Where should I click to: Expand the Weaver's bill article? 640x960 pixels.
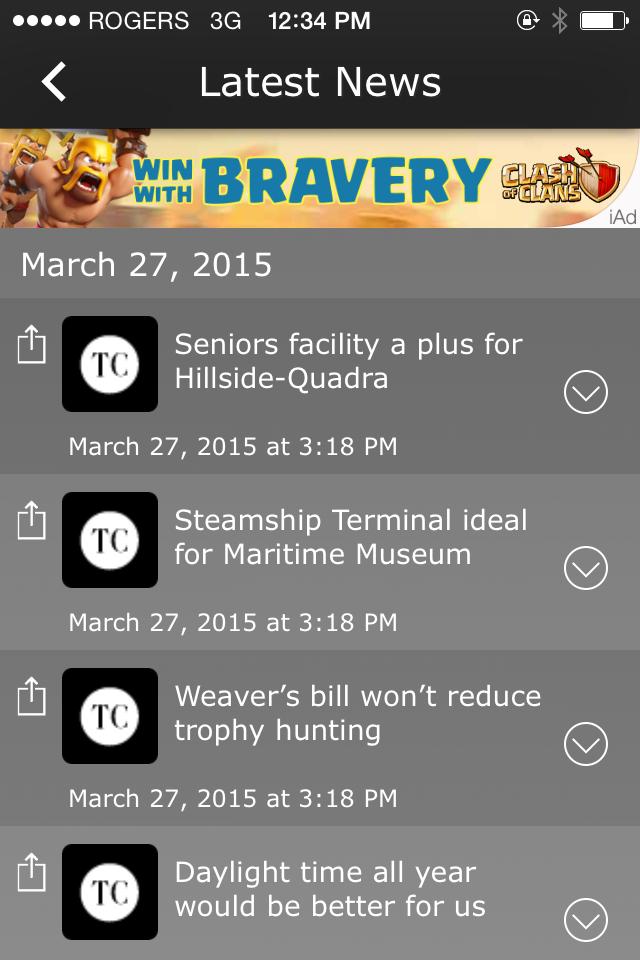tap(586, 744)
